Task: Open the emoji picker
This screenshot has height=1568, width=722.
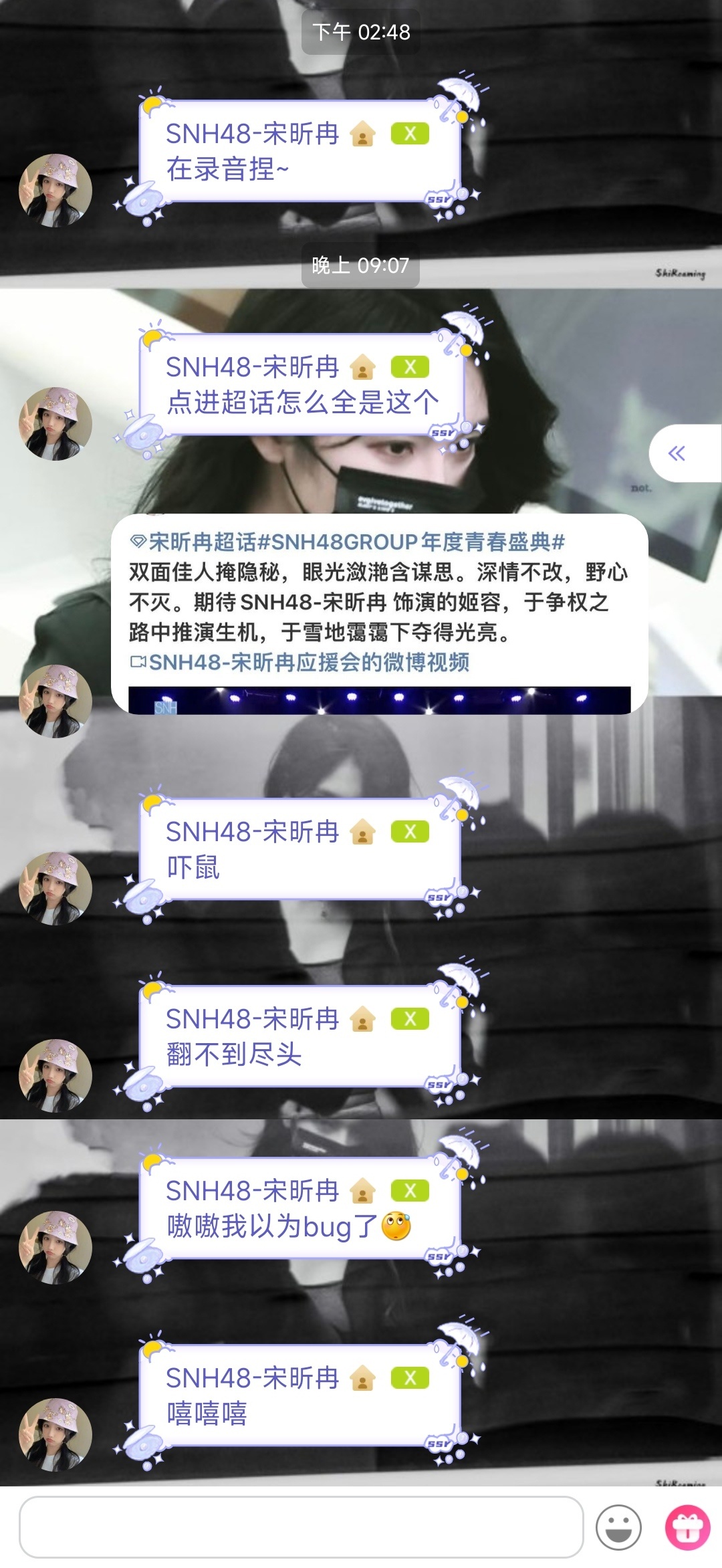Action: click(x=618, y=1527)
